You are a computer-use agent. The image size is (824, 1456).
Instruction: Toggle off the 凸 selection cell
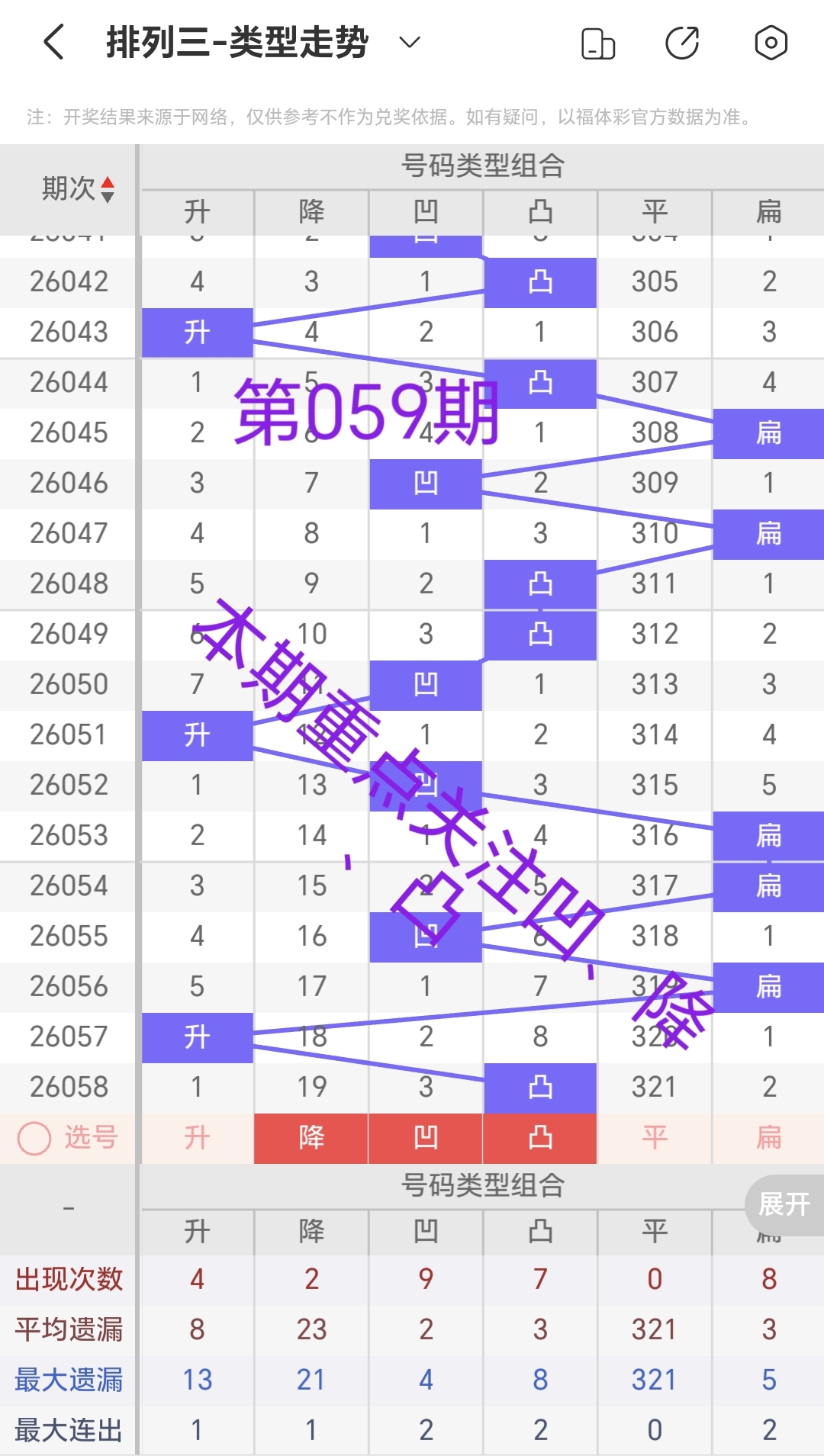pyautogui.click(x=540, y=1138)
